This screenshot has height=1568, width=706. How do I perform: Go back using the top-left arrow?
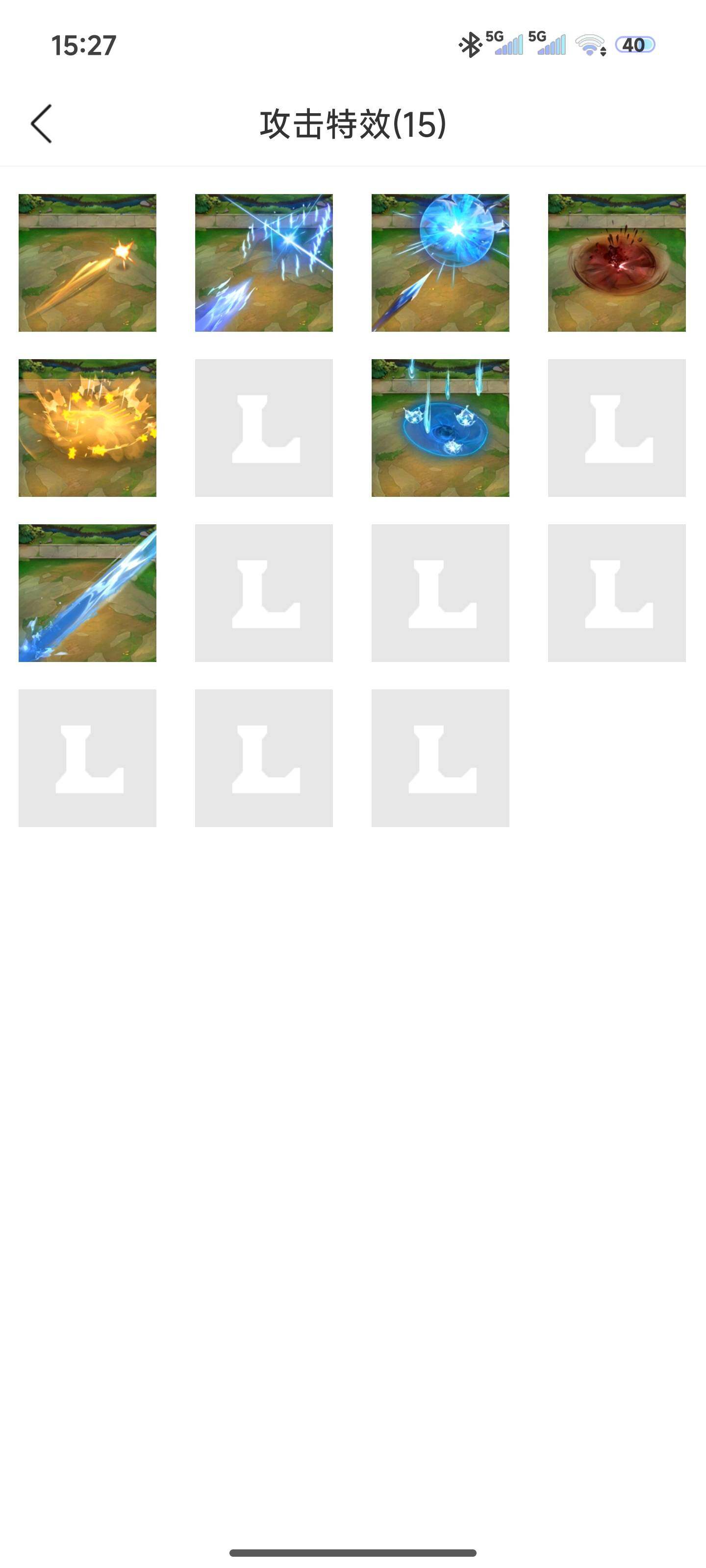41,123
